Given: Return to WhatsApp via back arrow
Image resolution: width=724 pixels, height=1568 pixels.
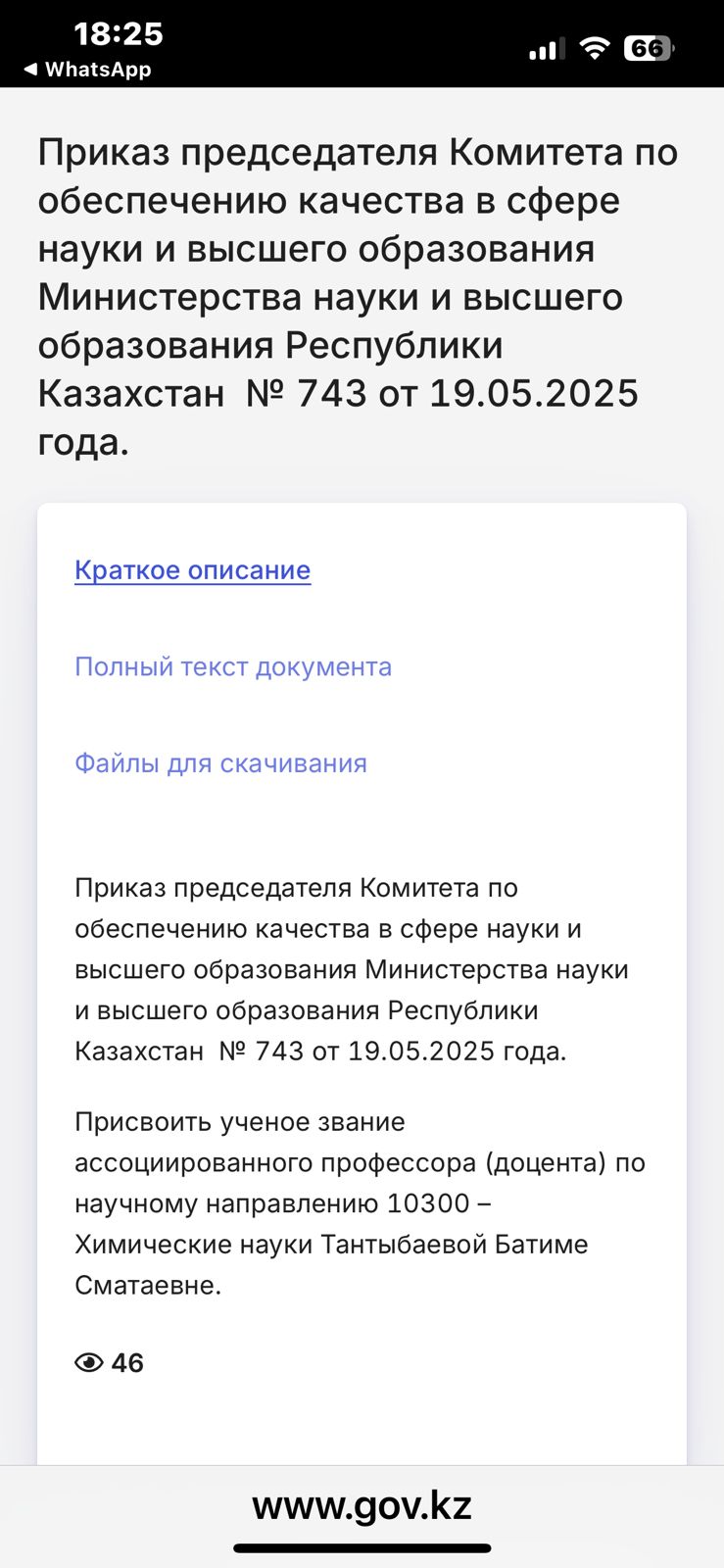Looking at the screenshot, I should [x=86, y=70].
